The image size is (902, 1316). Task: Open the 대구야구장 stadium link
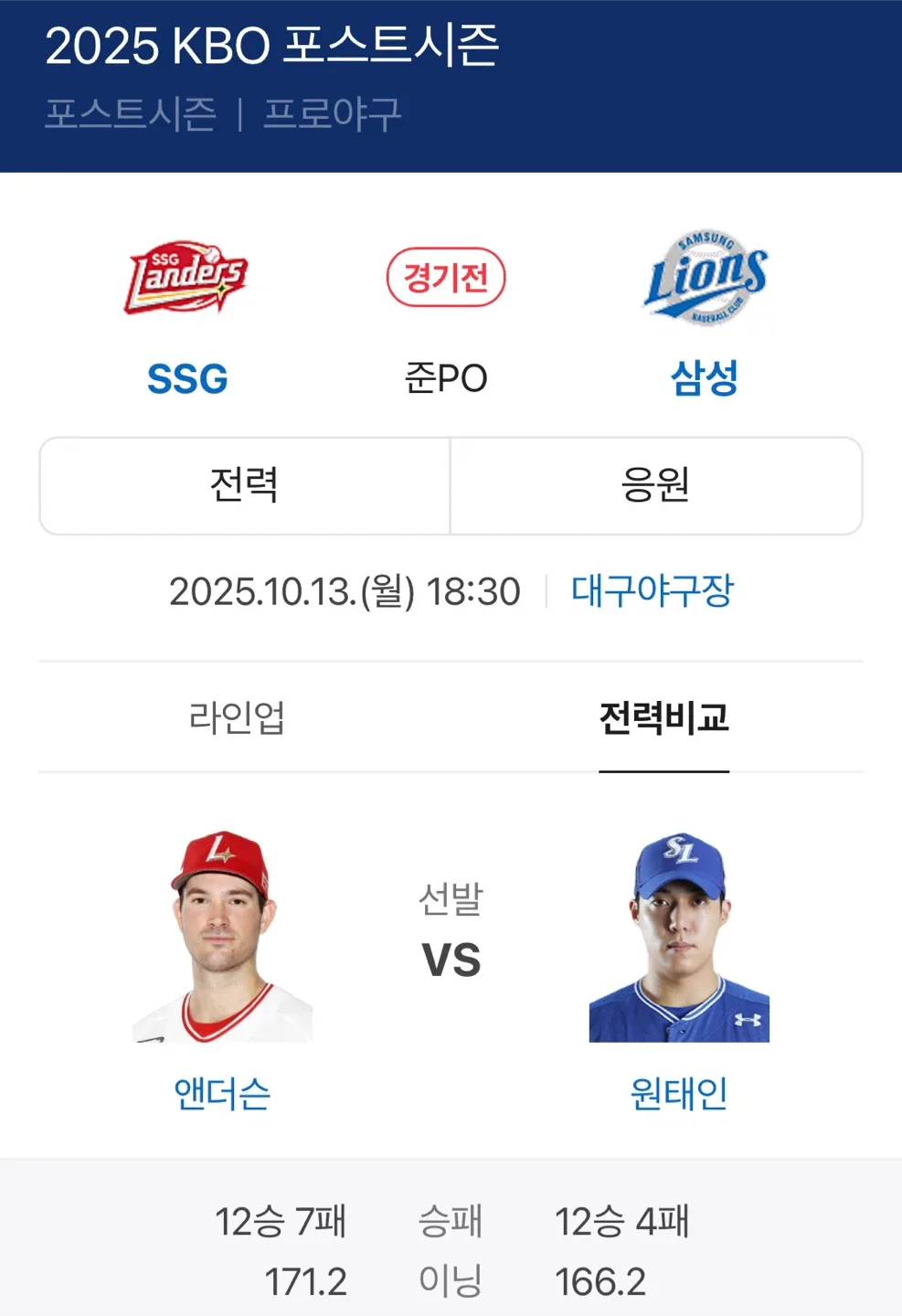click(x=652, y=591)
